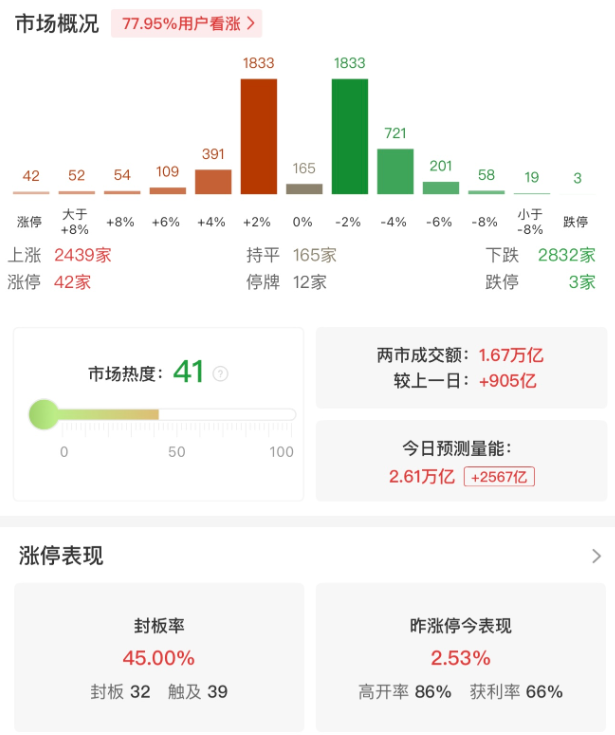Open the 今日预测量能 forecast card

[x=460, y=461]
